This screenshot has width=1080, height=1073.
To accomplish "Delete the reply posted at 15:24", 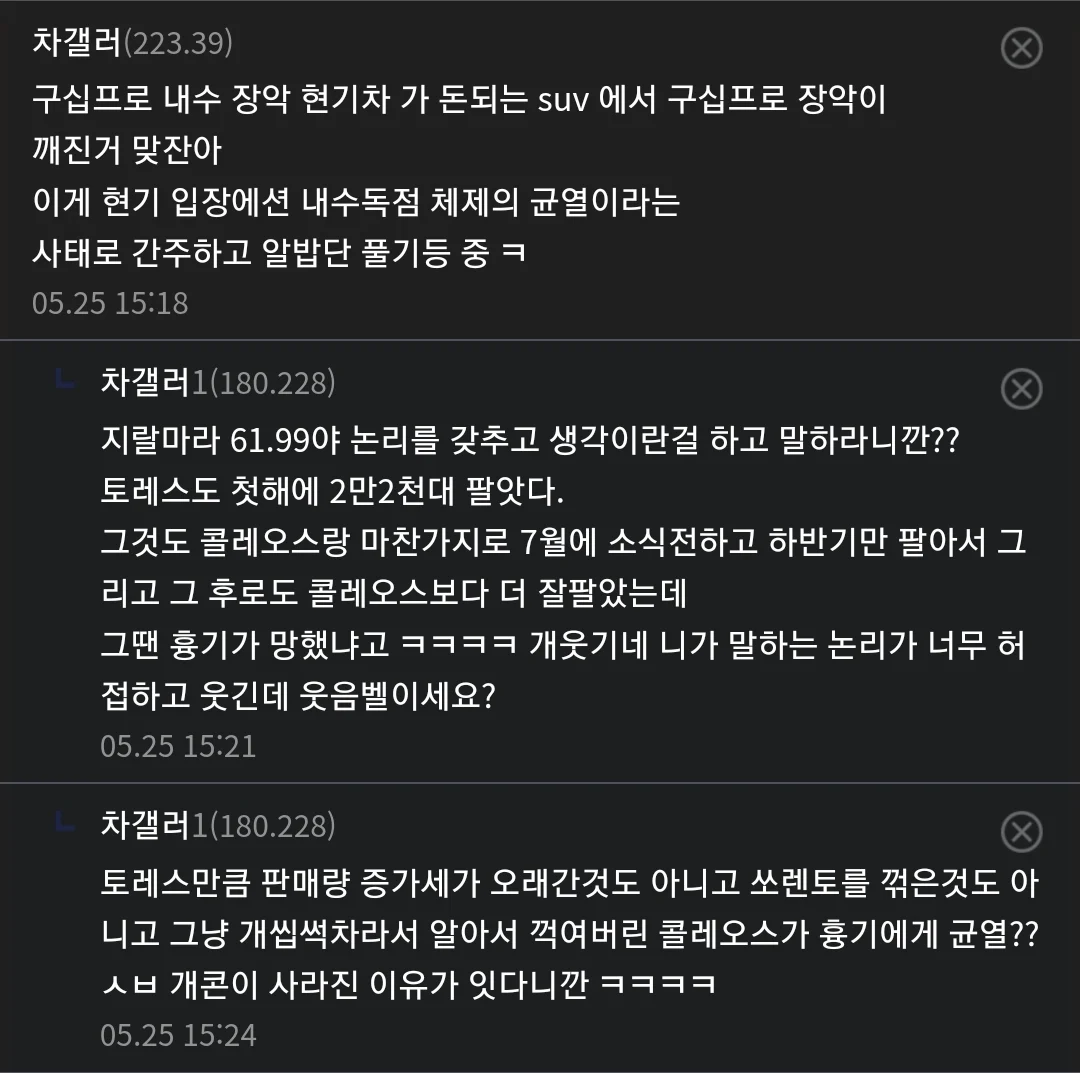I will tap(1021, 832).
